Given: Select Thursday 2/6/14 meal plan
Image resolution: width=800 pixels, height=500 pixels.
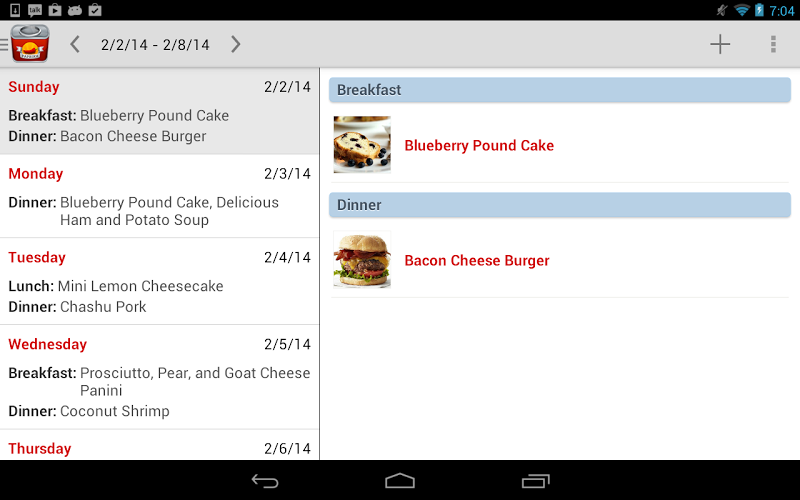Looking at the screenshot, I should (159, 447).
